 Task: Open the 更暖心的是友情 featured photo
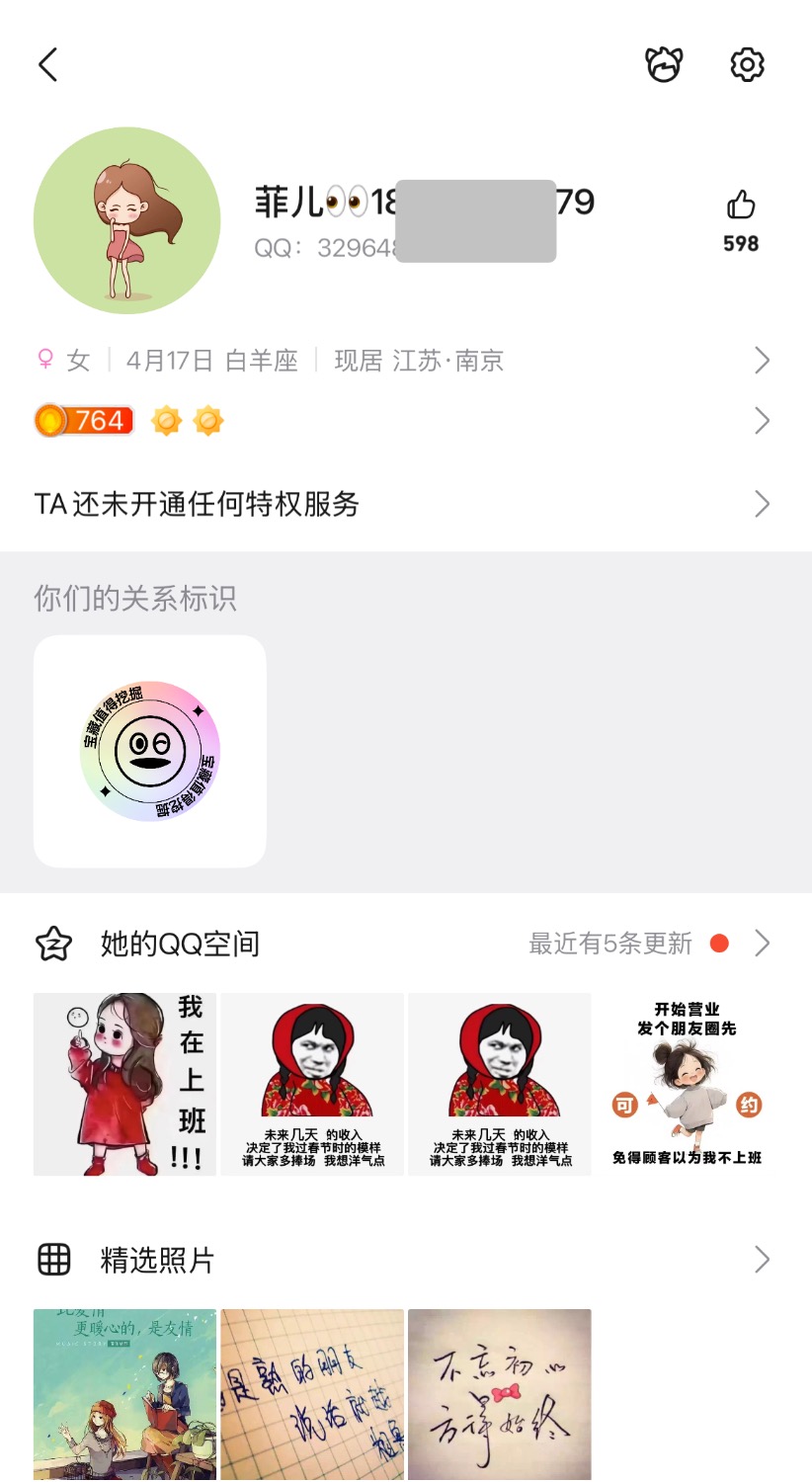tap(124, 1393)
